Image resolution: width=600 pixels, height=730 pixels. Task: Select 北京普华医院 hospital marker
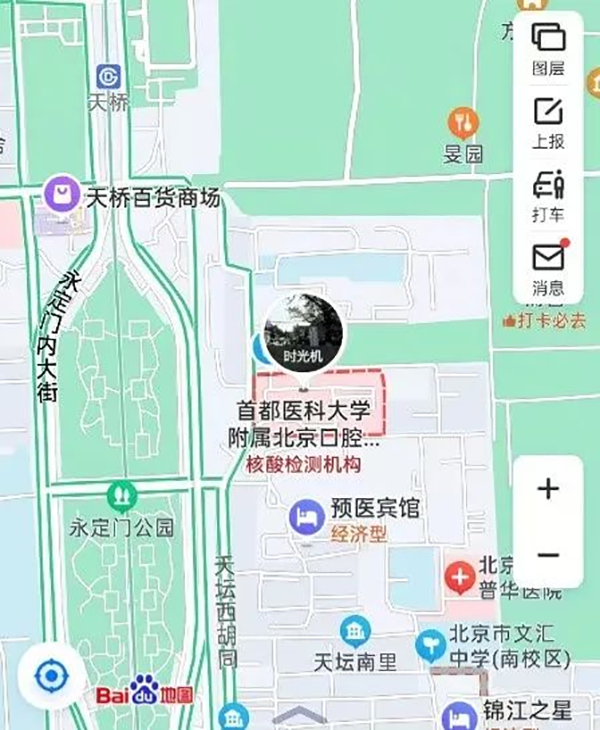[x=460, y=576]
